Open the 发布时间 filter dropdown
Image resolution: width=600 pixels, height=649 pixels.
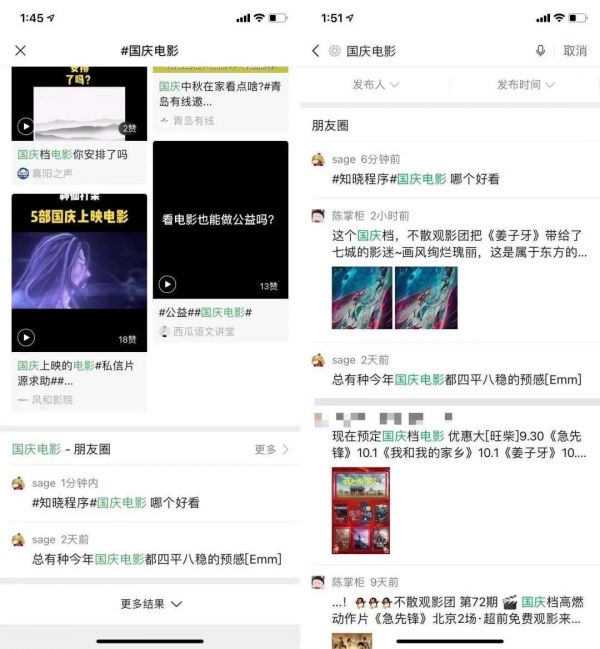[525, 86]
